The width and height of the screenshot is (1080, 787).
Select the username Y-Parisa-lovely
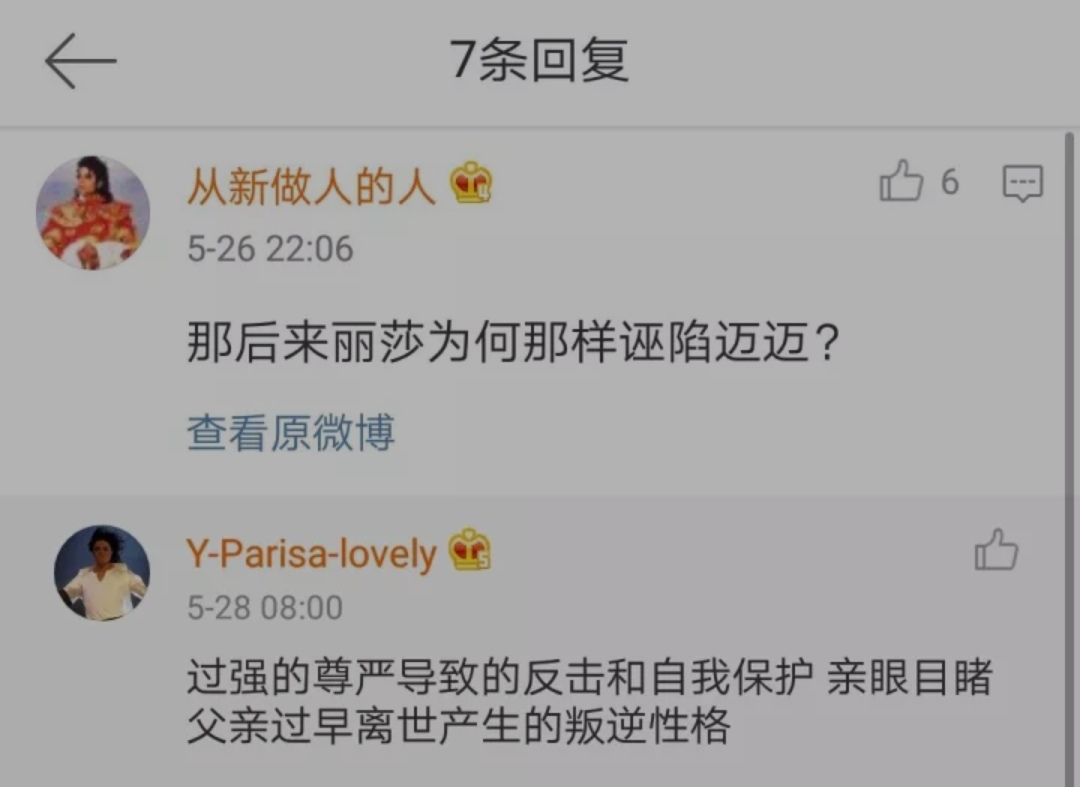(311, 554)
